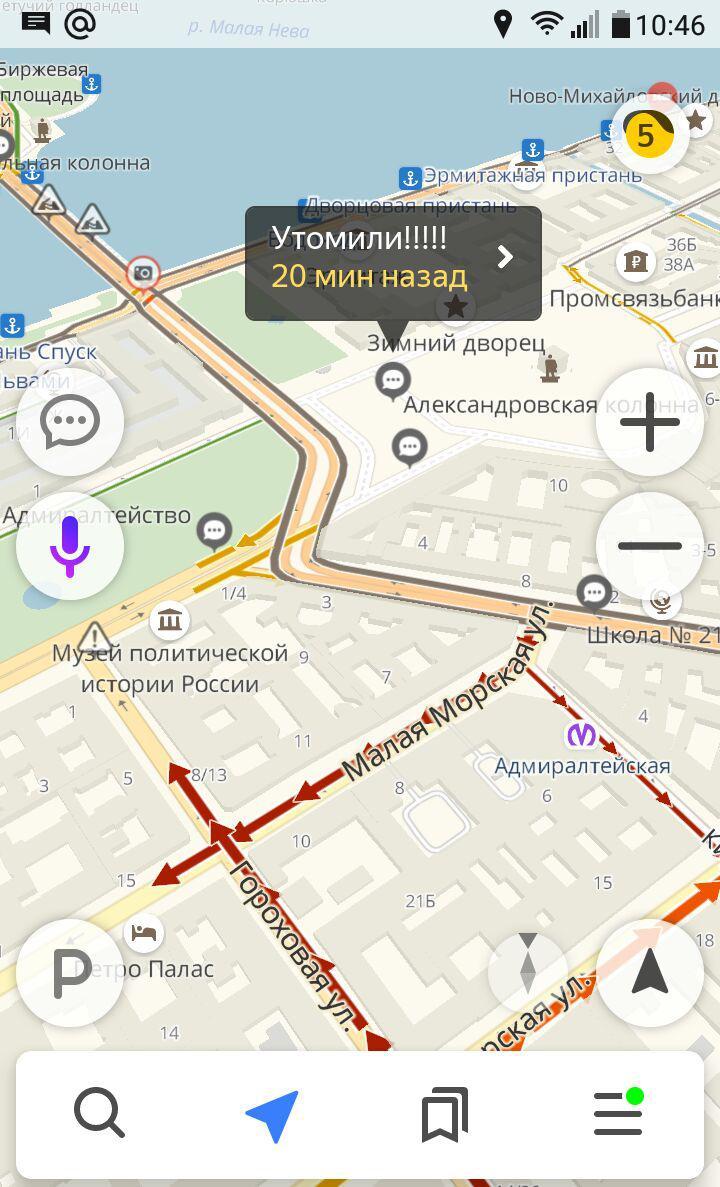Activate voice input via the microphone button
This screenshot has height=1187, width=720.
pos(70,546)
